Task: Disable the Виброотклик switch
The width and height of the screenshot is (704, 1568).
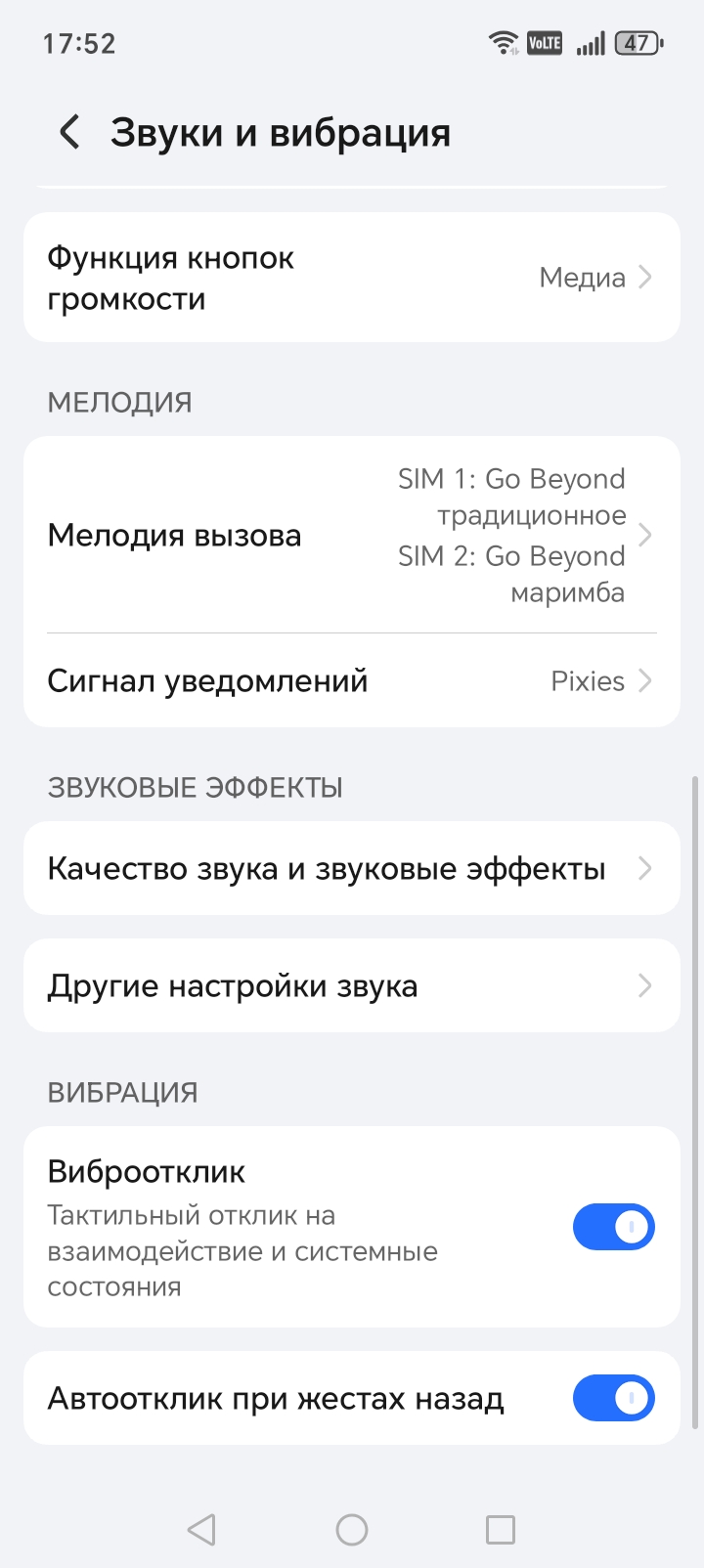Action: (613, 1227)
